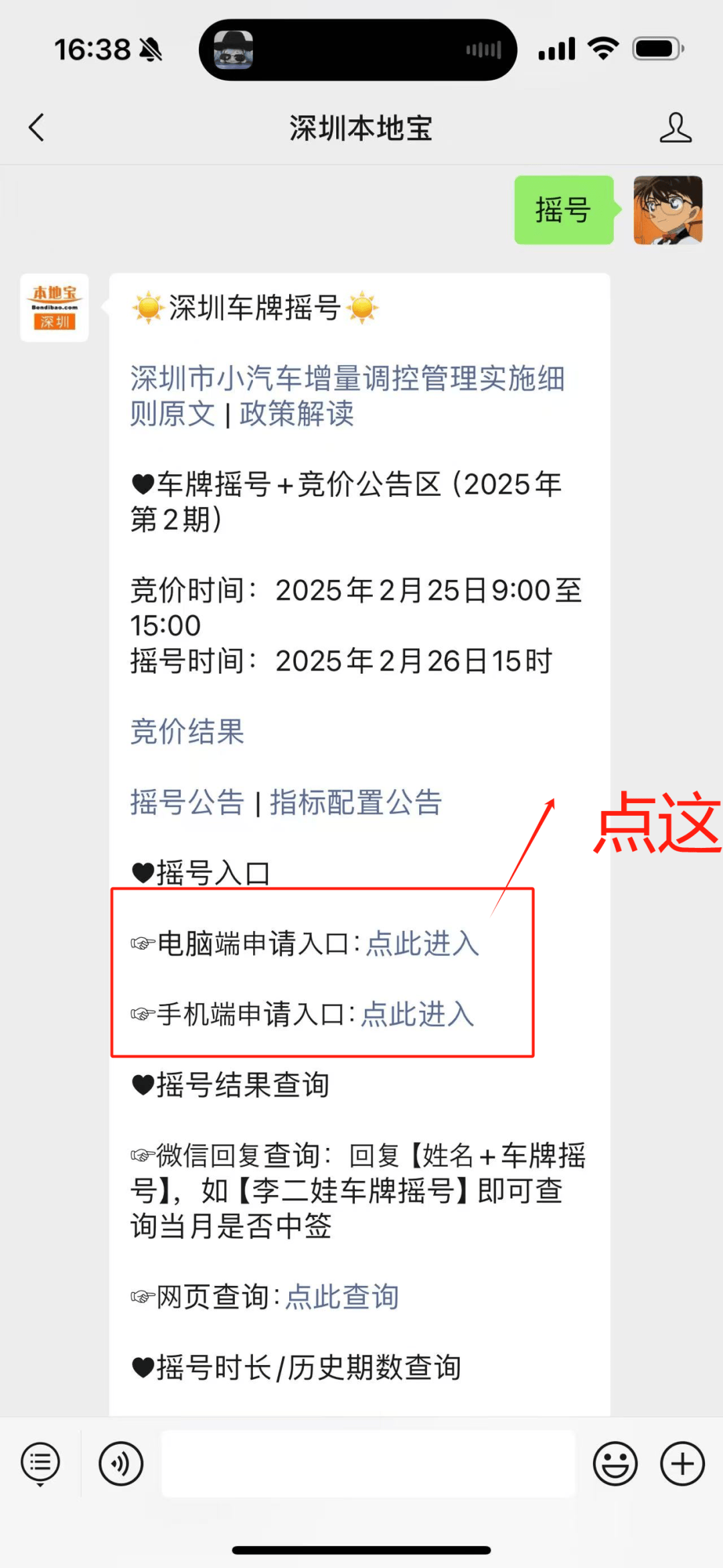Focus the message input field

pyautogui.click(x=368, y=1464)
